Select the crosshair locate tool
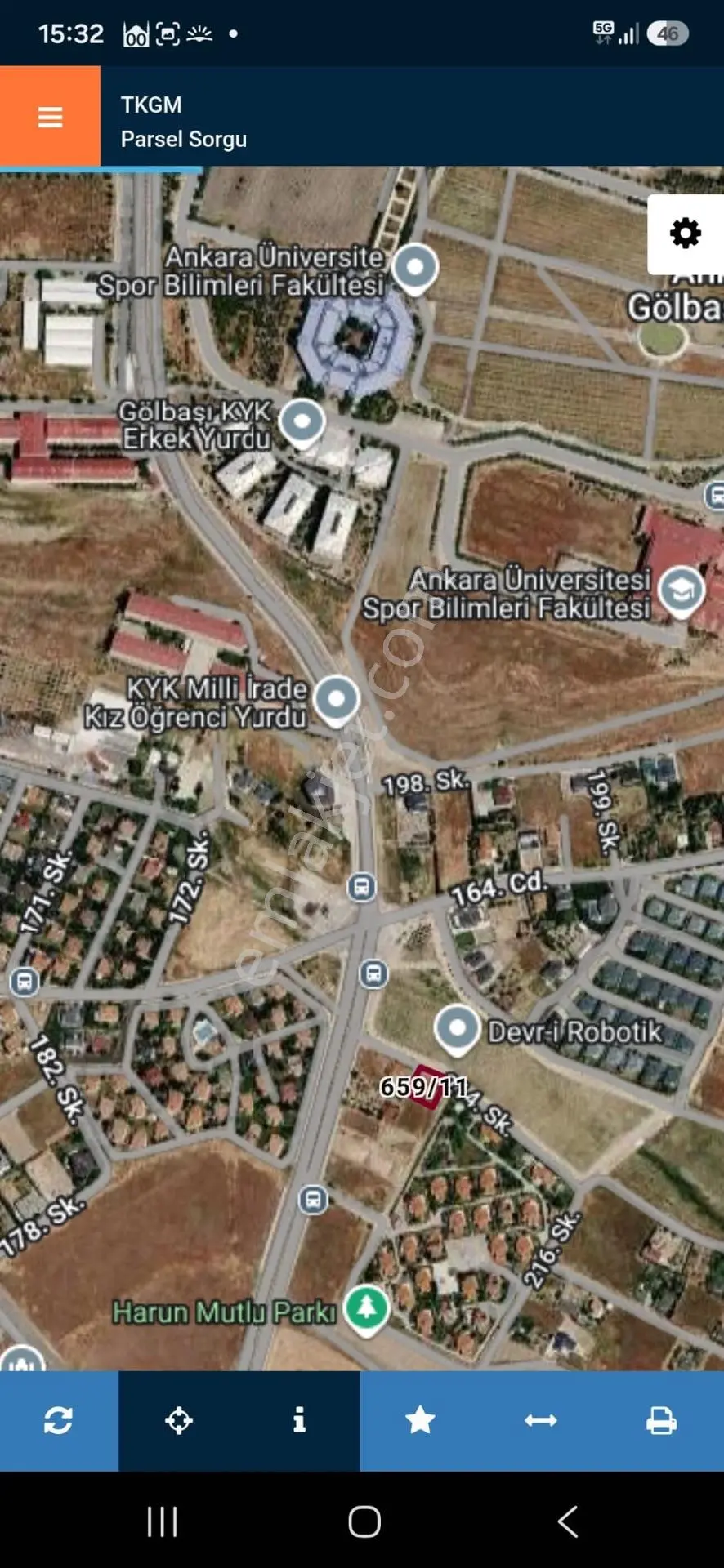This screenshot has width=724, height=1568. tap(179, 1420)
